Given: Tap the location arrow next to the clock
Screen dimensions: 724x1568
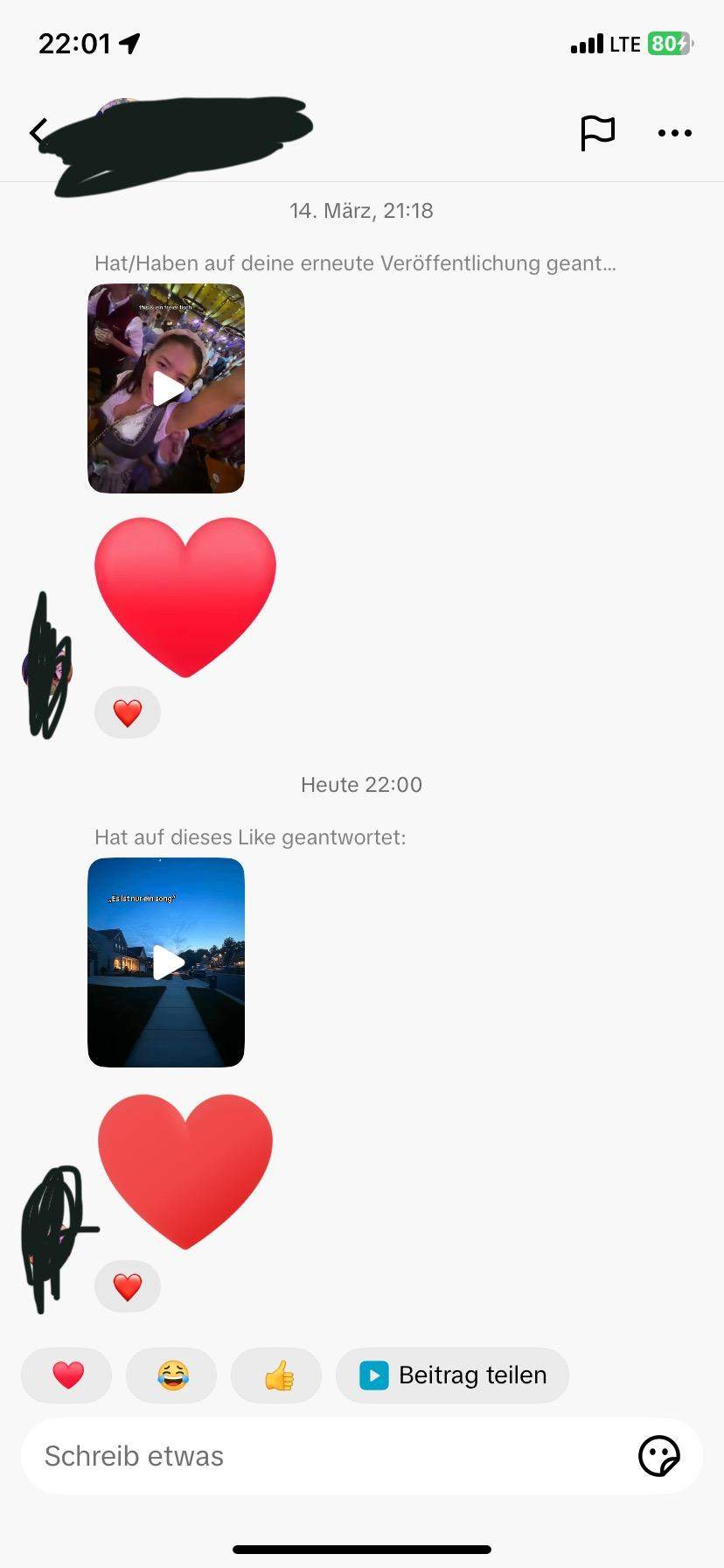Looking at the screenshot, I should pyautogui.click(x=128, y=42).
